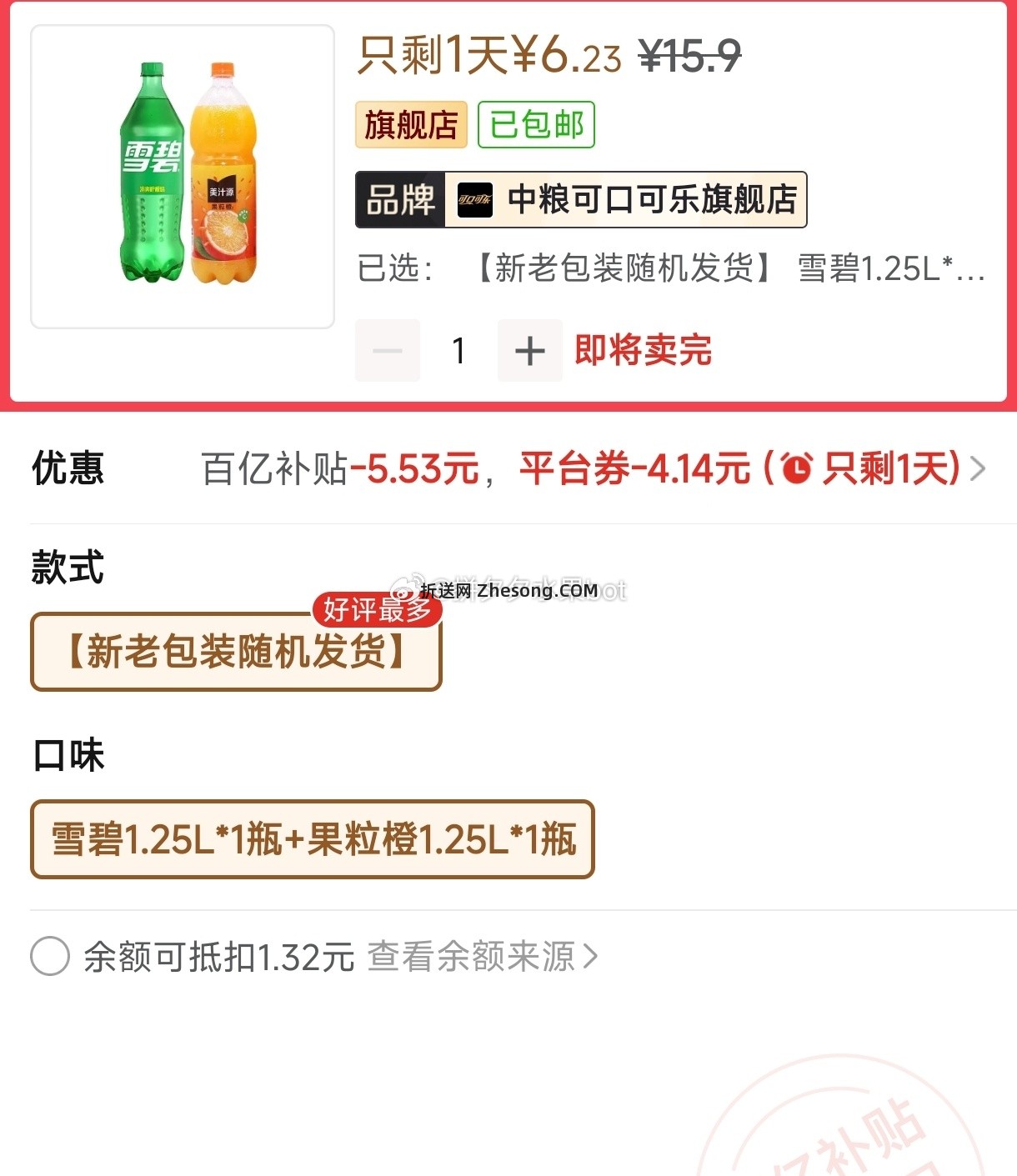The height and width of the screenshot is (1176, 1017).
Task: Click the plus icon to increase quantity
Action: click(x=530, y=350)
